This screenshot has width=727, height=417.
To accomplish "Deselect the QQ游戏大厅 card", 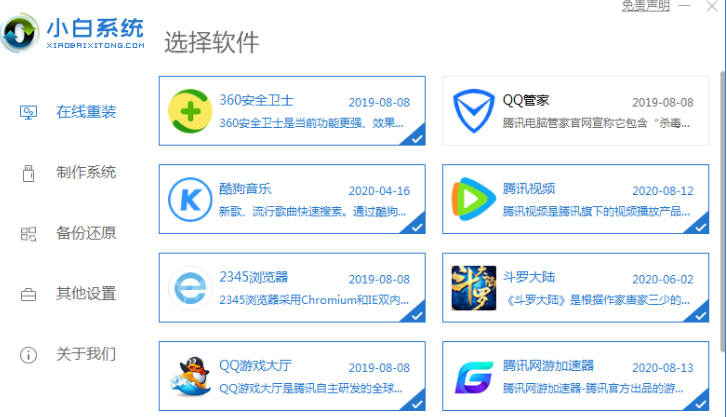I will (291, 376).
